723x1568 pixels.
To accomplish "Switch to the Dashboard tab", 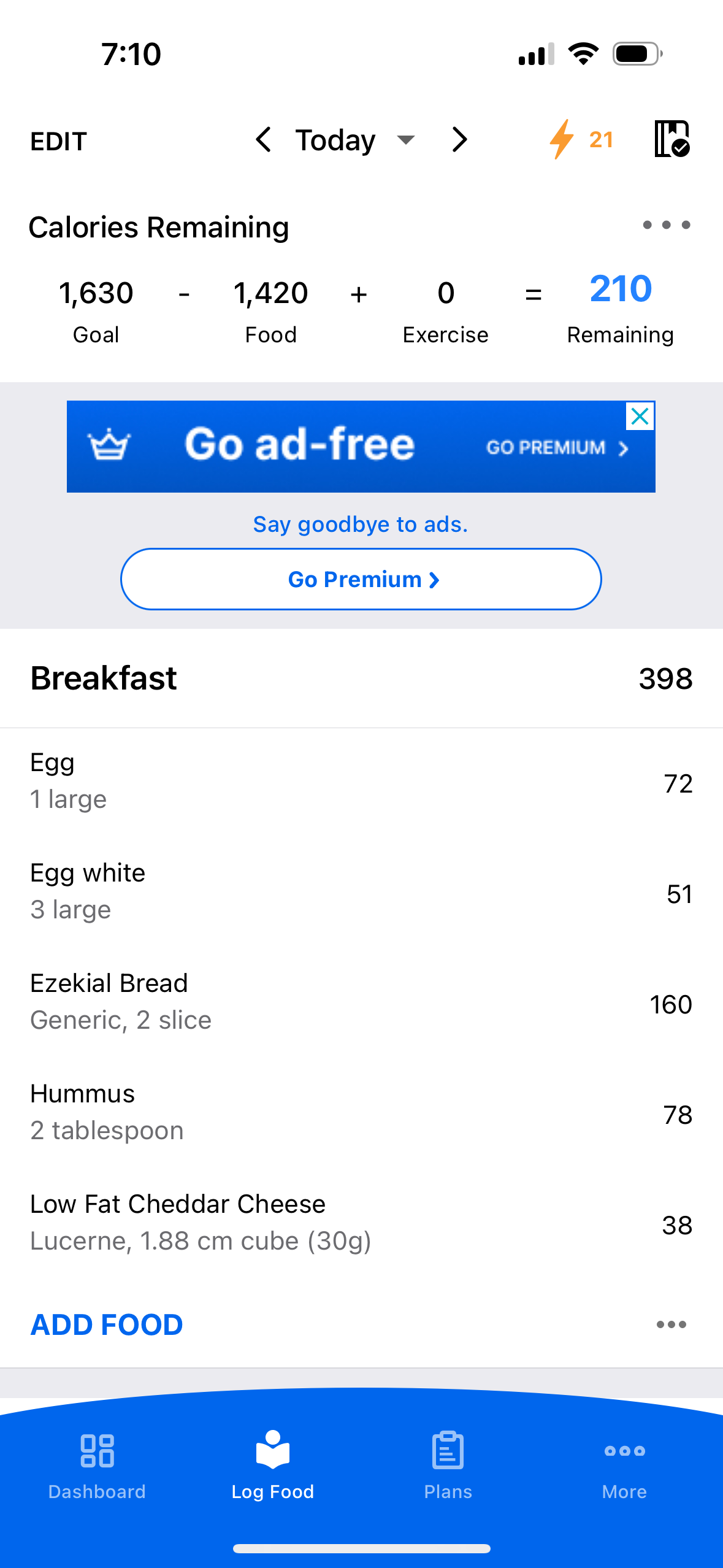I will coord(97,1466).
